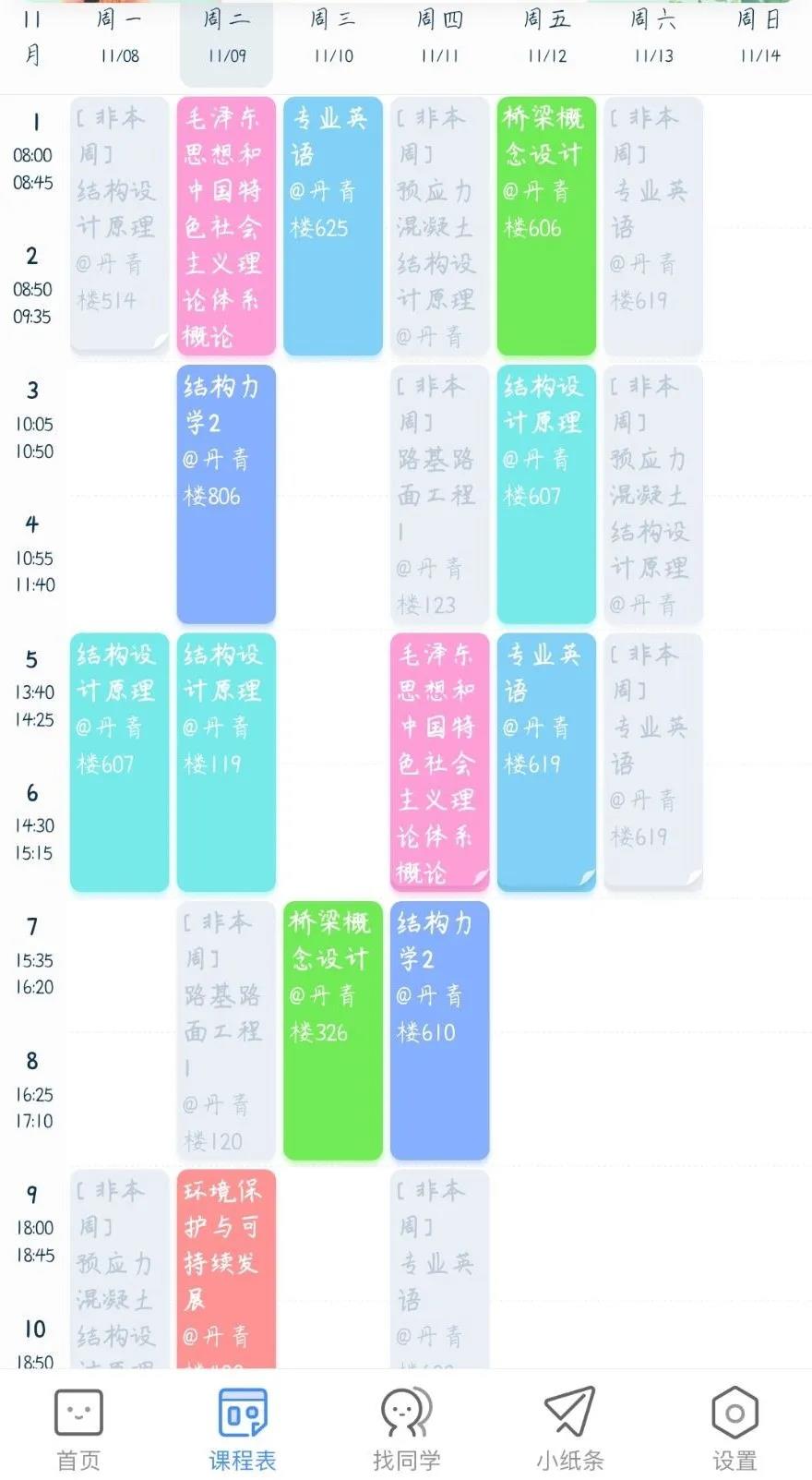The image size is (812, 1480).
Task: Open the non-current-week 路基路面工程 card in 楼123
Action: pos(439,494)
